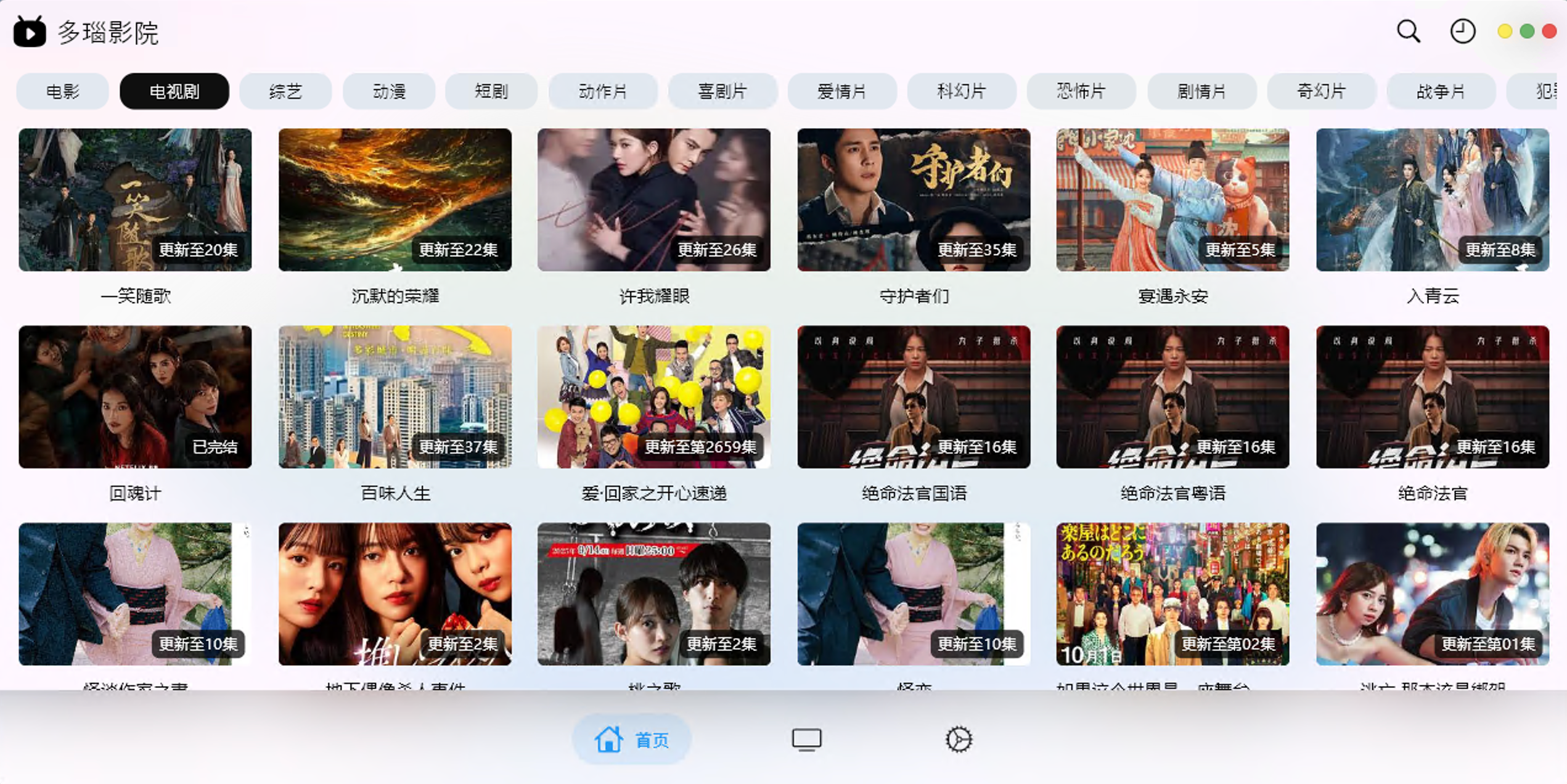The width and height of the screenshot is (1567, 784).
Task: Switch to 科幻片 category
Action: click(x=962, y=91)
